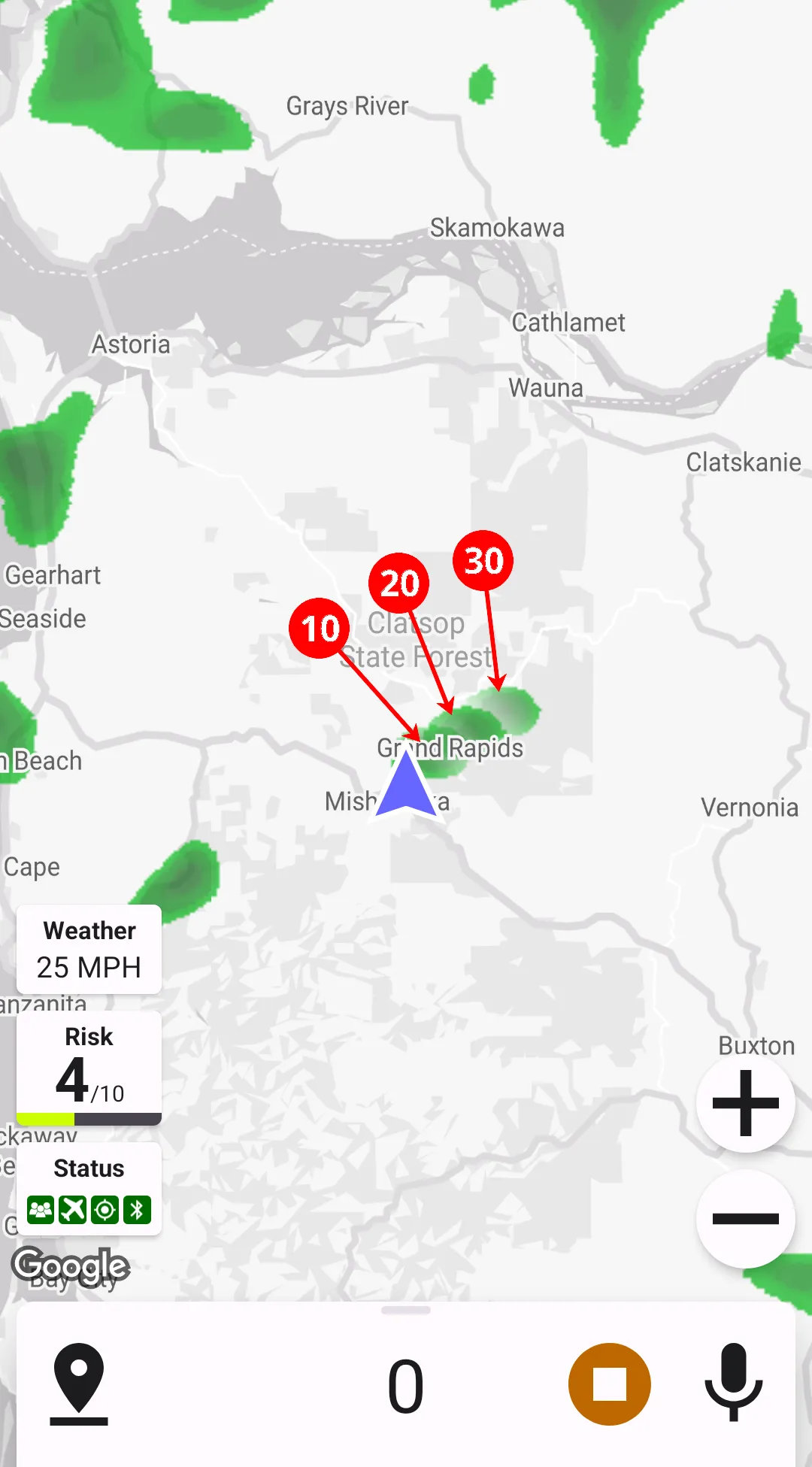
Task: Open the Risk 4/10 card
Action: [x=89, y=1068]
